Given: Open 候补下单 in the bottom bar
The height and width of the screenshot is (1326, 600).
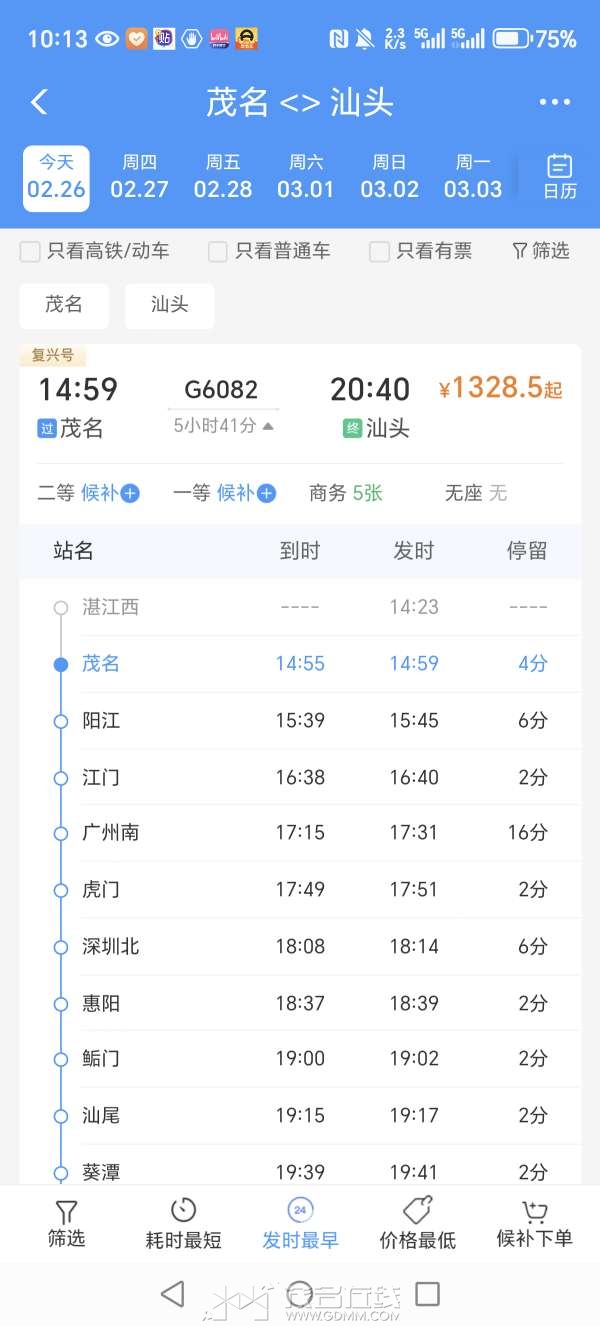Looking at the screenshot, I should pyautogui.click(x=534, y=1224).
